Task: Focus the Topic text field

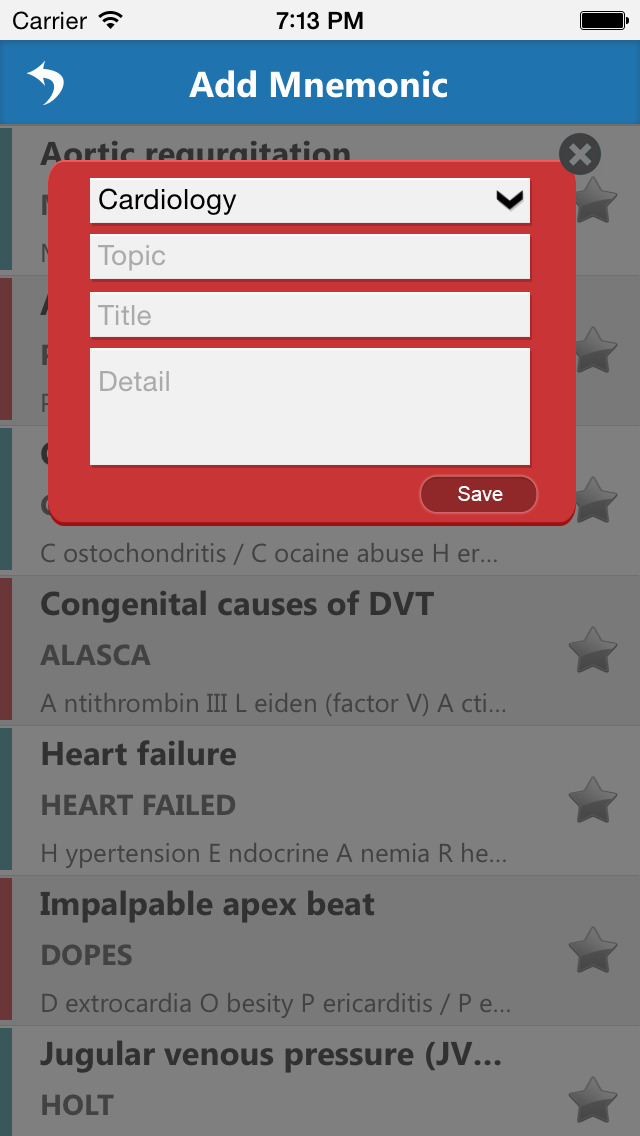Action: (310, 257)
